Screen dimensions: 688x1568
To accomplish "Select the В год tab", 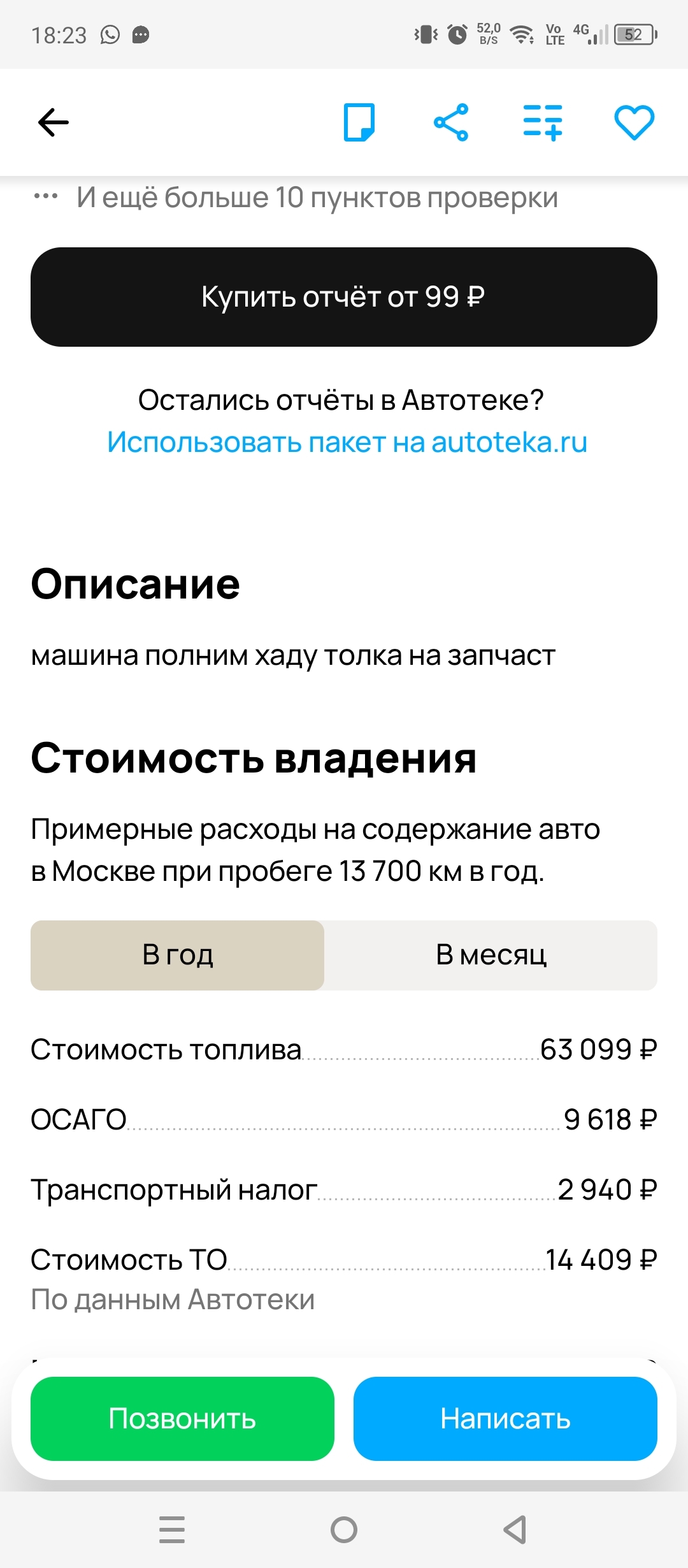I will click(x=178, y=955).
